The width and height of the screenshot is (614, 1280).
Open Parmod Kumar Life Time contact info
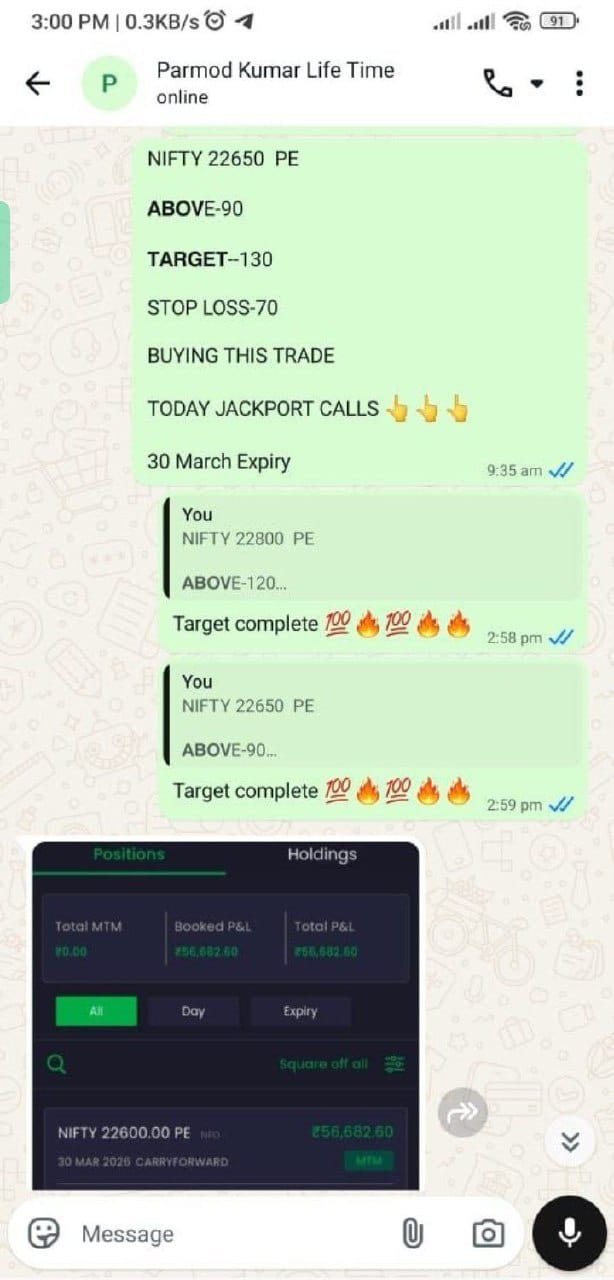tap(275, 82)
